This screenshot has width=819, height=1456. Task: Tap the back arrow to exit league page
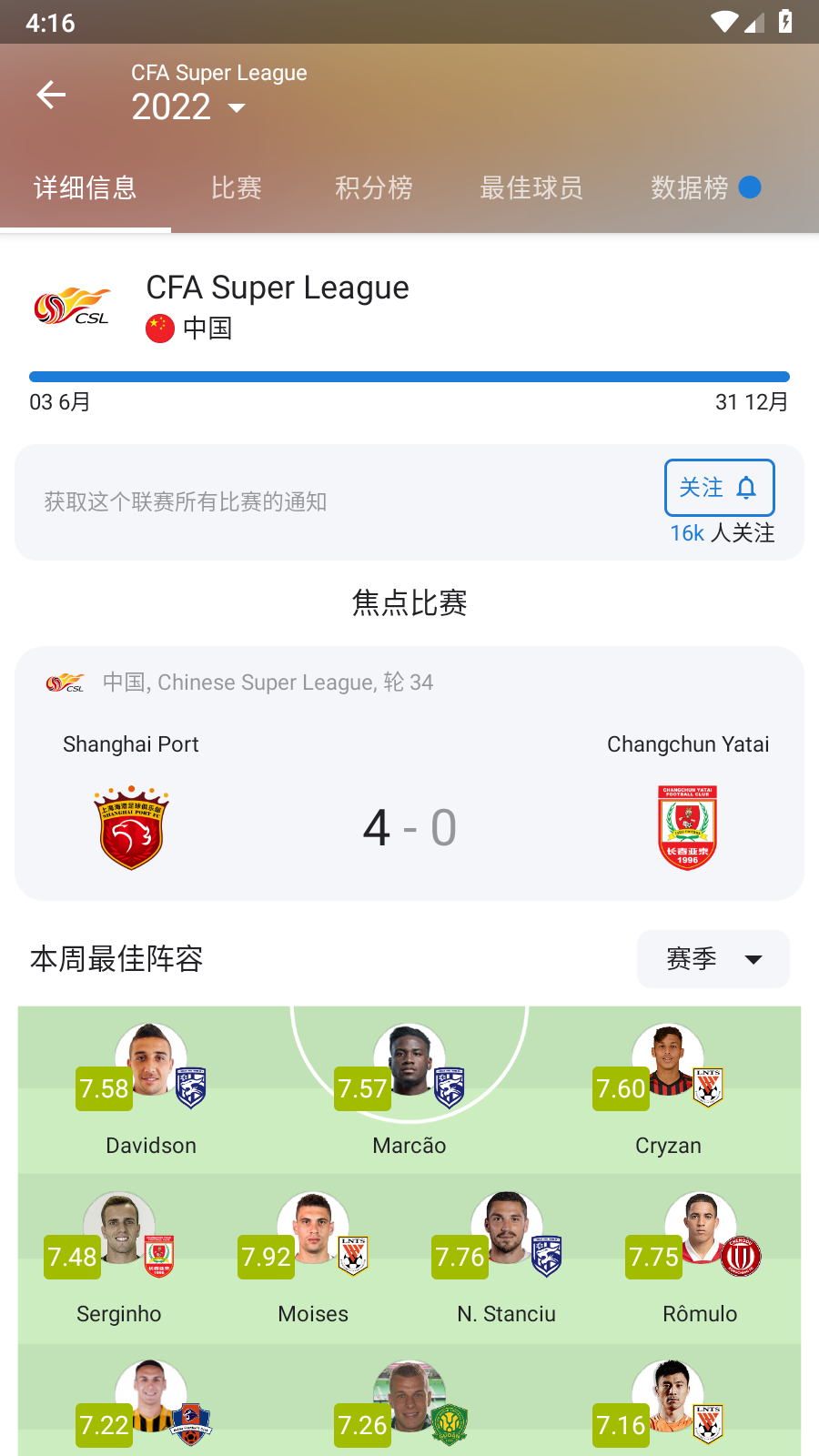pyautogui.click(x=51, y=95)
